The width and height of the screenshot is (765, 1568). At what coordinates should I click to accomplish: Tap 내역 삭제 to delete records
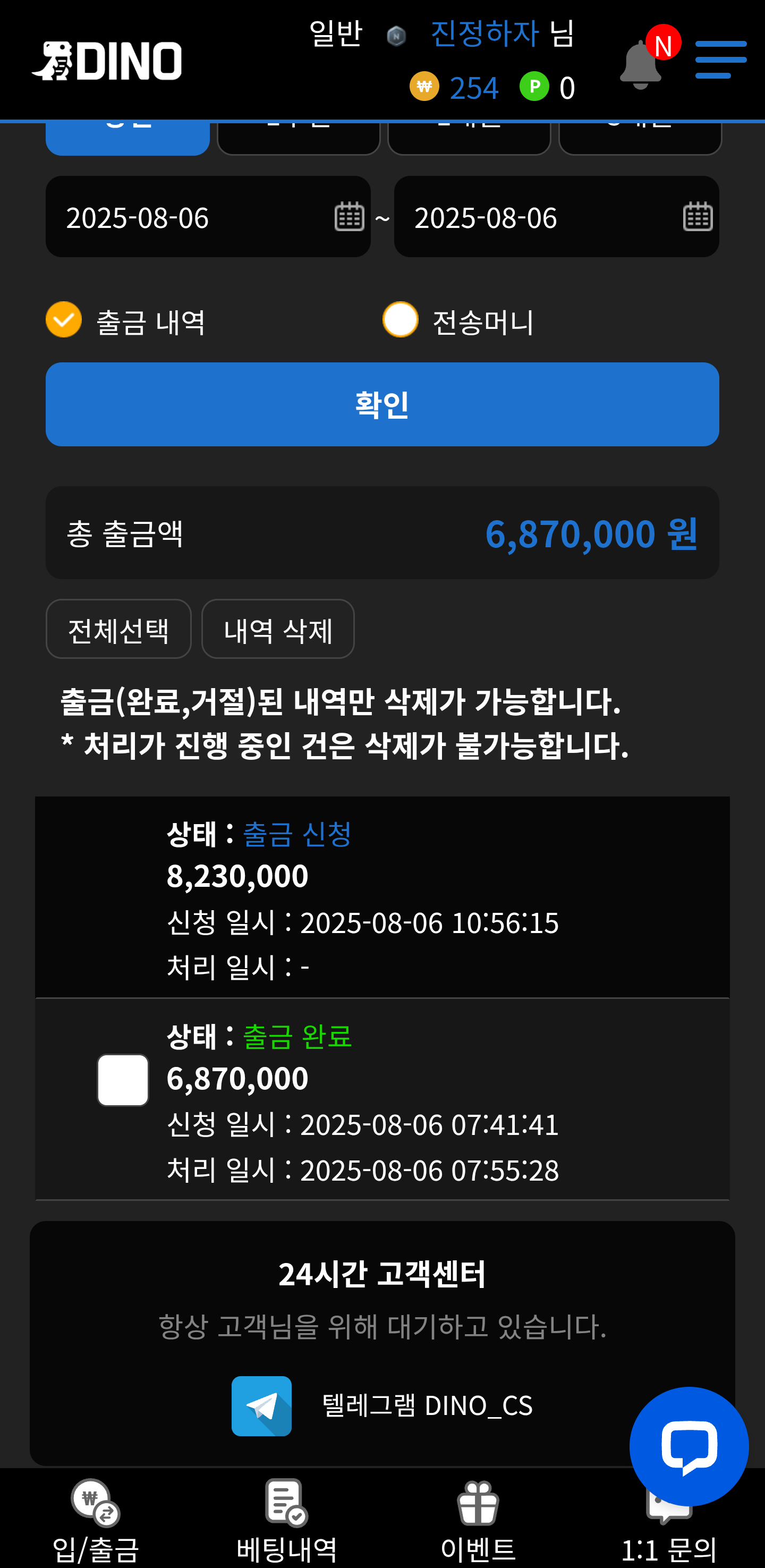point(277,630)
